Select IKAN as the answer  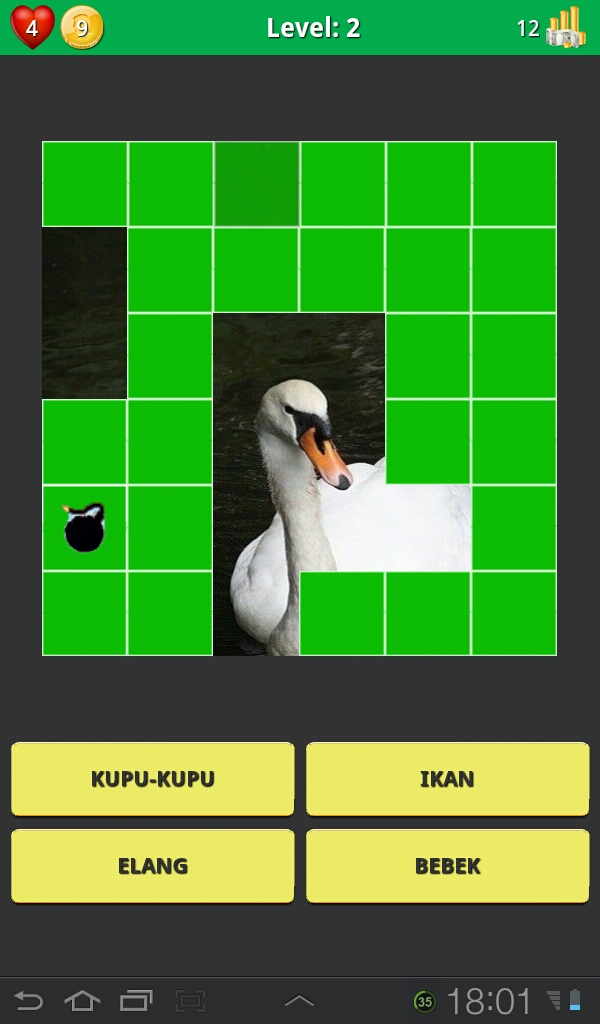click(x=447, y=778)
